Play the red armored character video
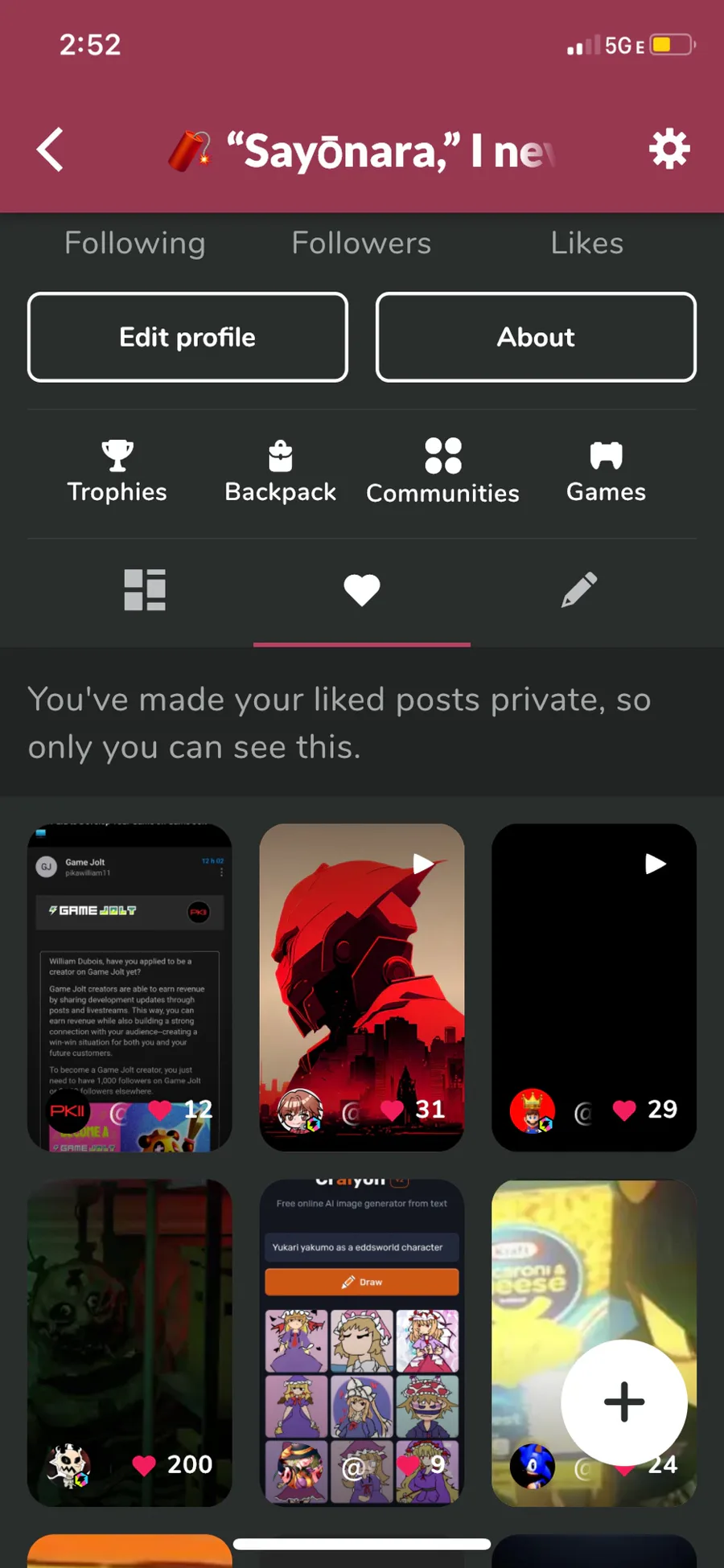Image resolution: width=724 pixels, height=1568 pixels. [362, 987]
